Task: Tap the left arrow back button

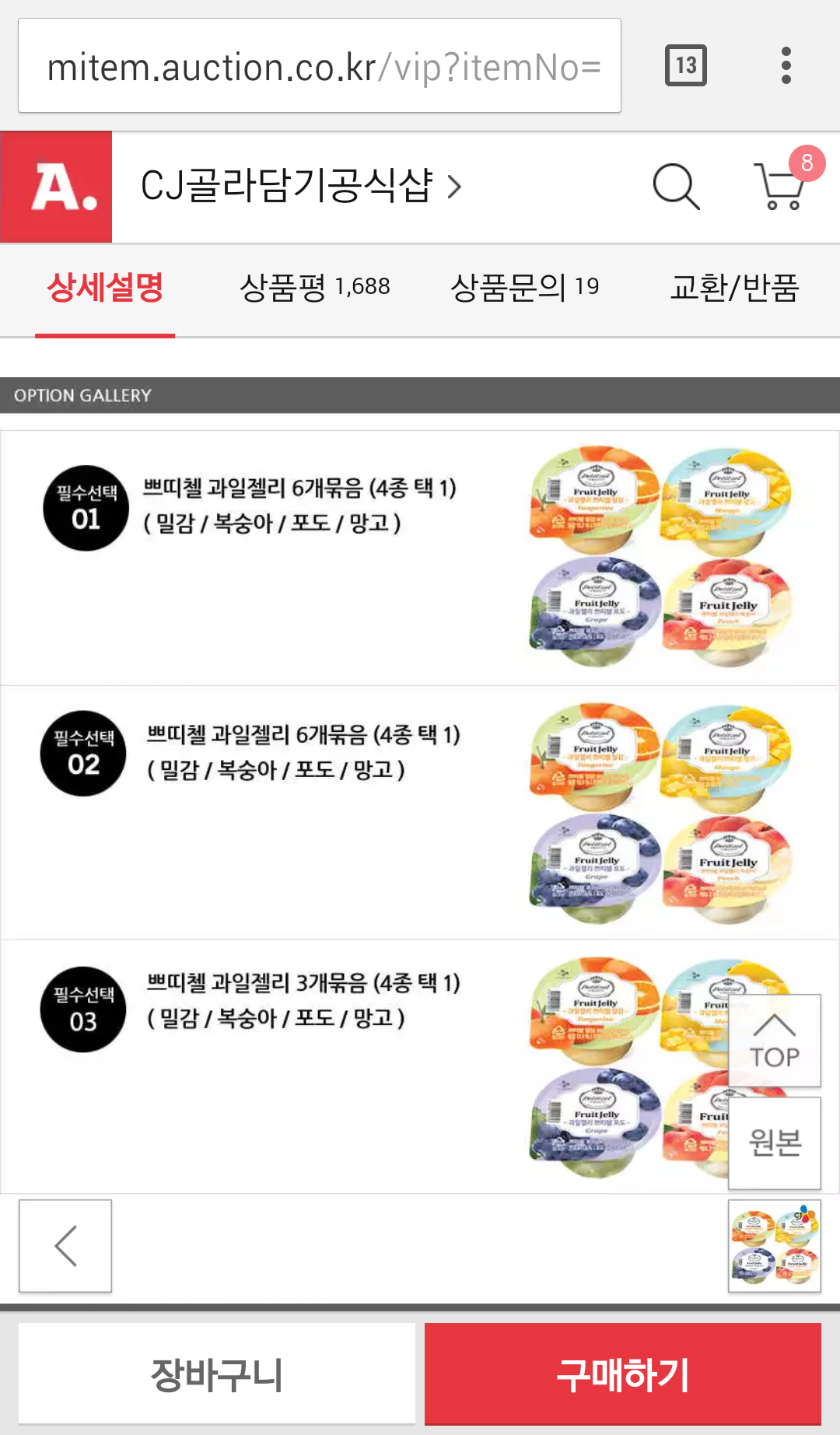Action: coord(65,1245)
